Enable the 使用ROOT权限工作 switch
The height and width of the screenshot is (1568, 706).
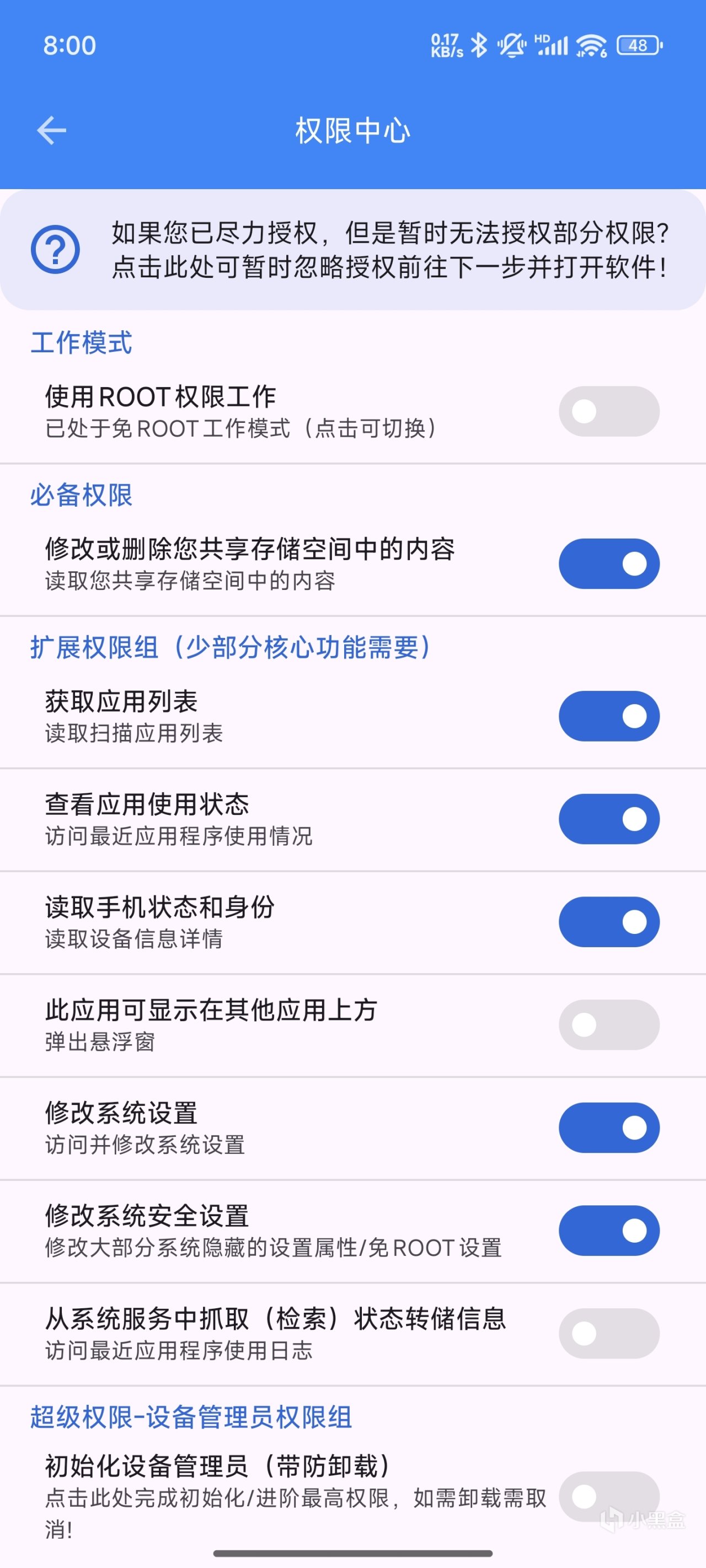(608, 411)
